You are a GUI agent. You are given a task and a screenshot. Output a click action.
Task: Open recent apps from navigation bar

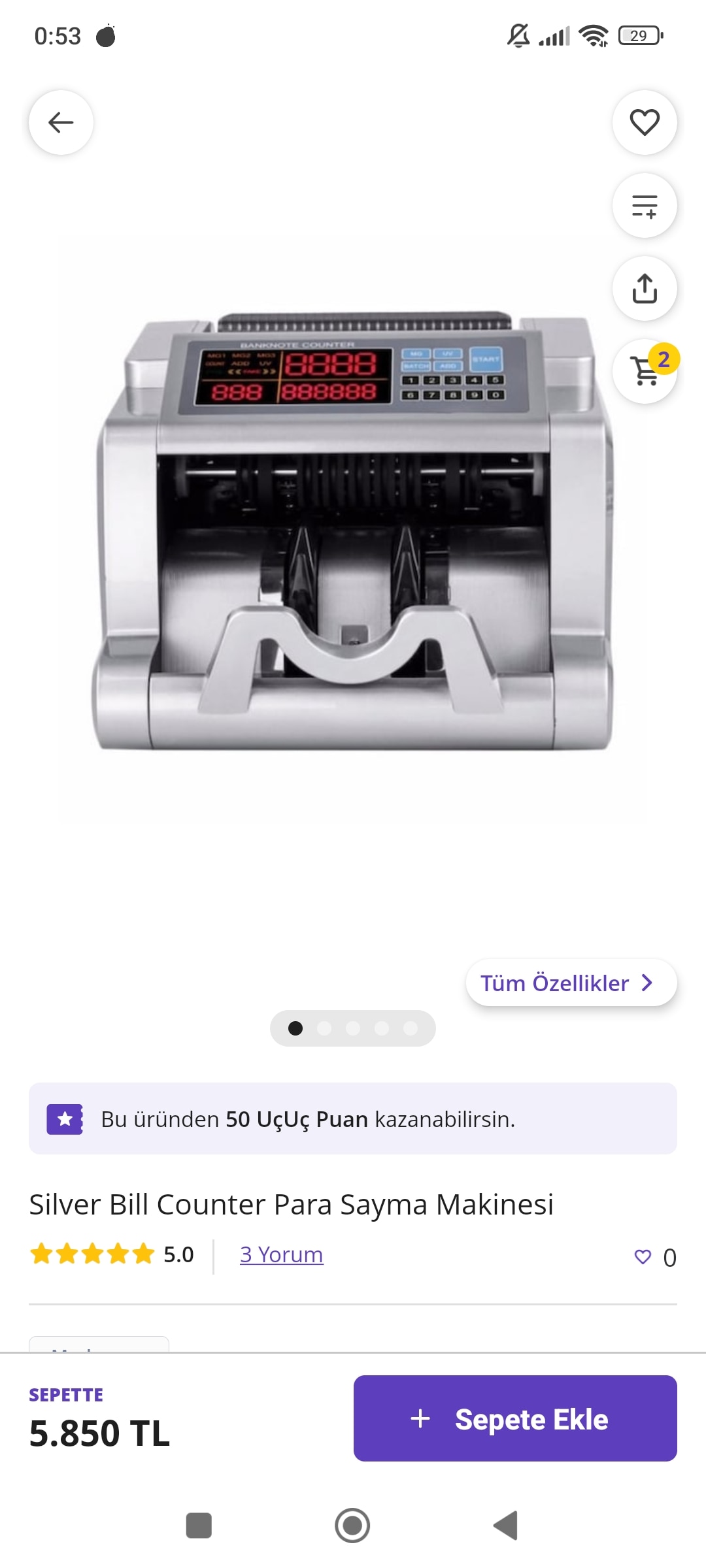point(199,1526)
